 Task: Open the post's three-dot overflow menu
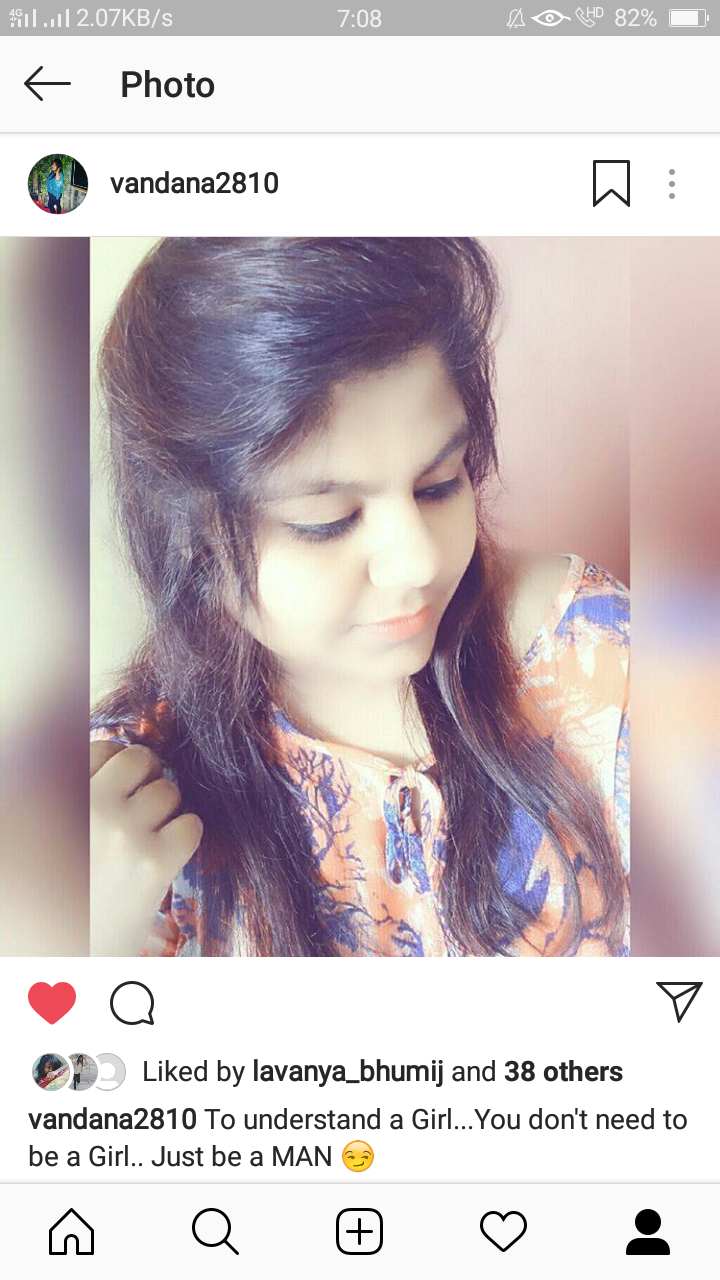click(x=672, y=184)
